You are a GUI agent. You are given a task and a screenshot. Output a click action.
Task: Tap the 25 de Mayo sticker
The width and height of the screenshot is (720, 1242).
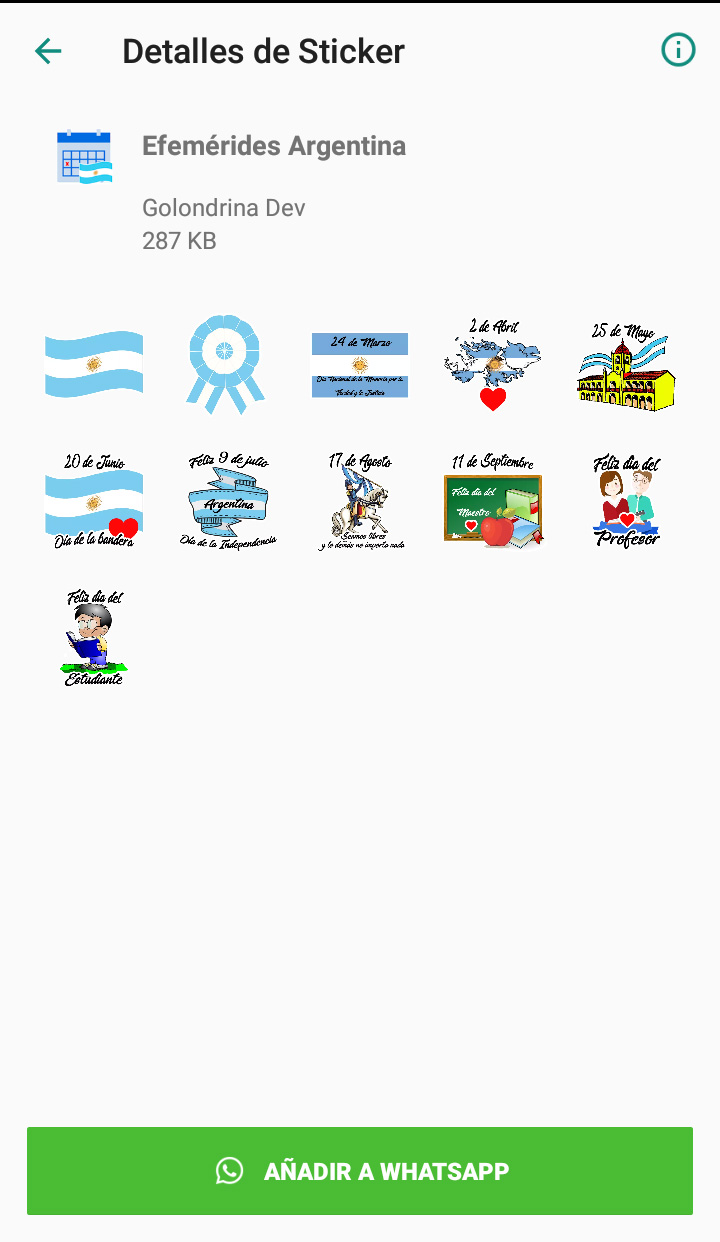pos(626,365)
